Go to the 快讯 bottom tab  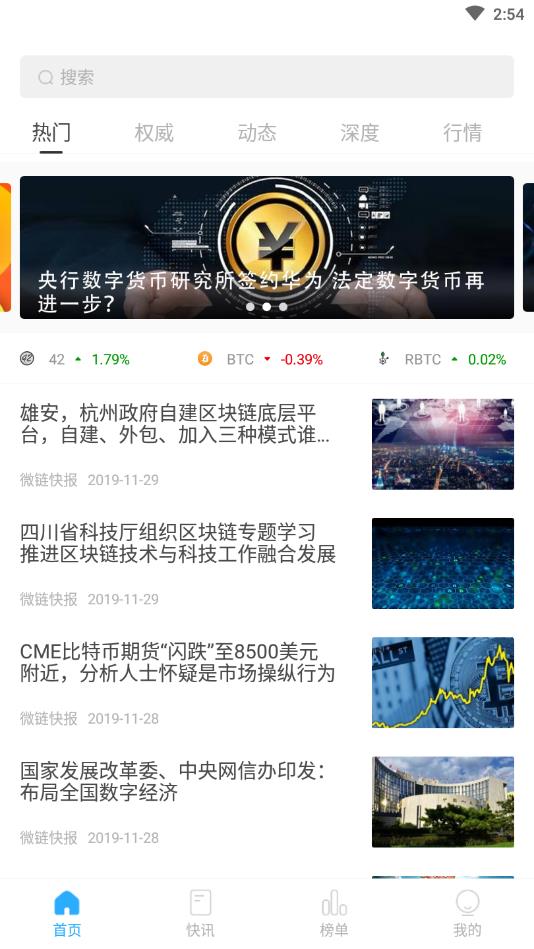(x=200, y=914)
